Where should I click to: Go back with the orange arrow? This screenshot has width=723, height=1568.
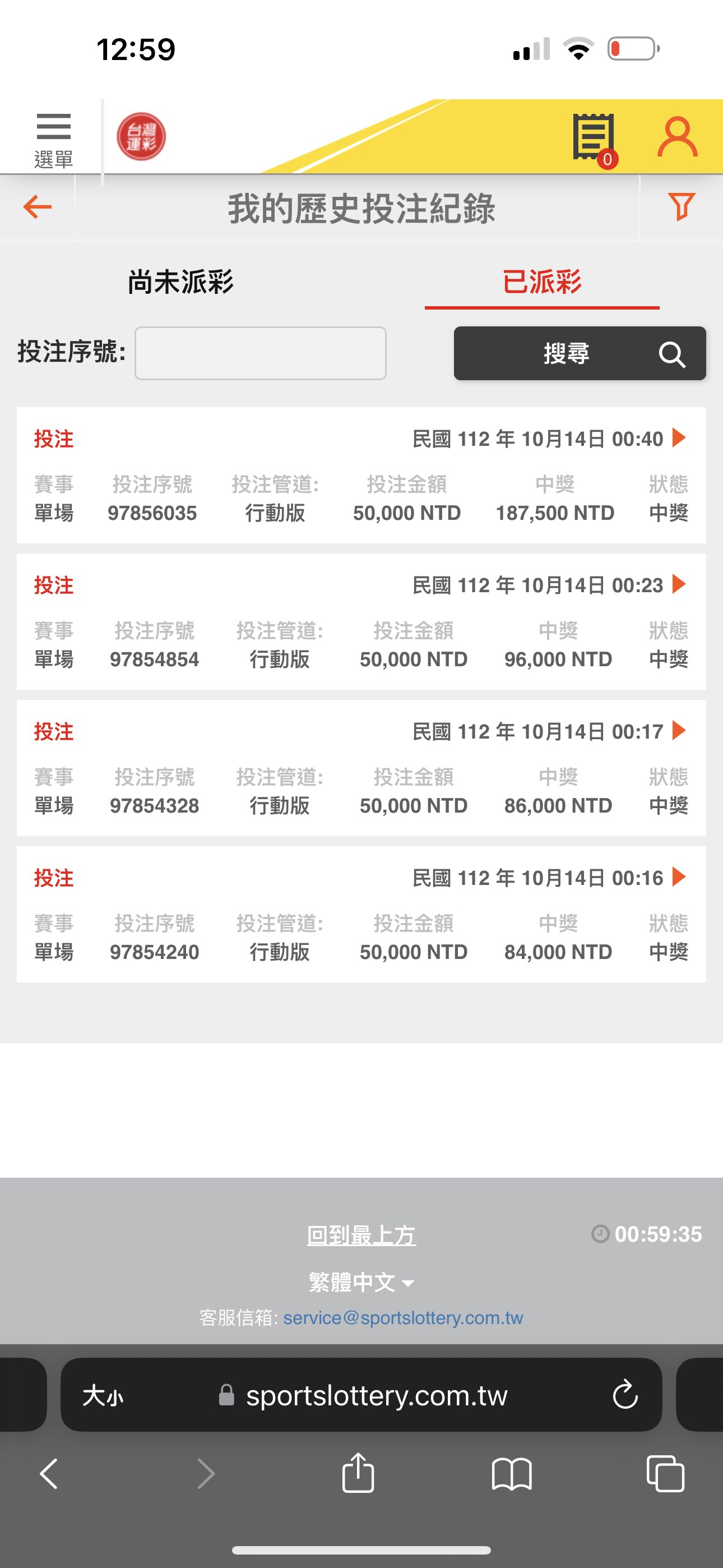coord(37,207)
